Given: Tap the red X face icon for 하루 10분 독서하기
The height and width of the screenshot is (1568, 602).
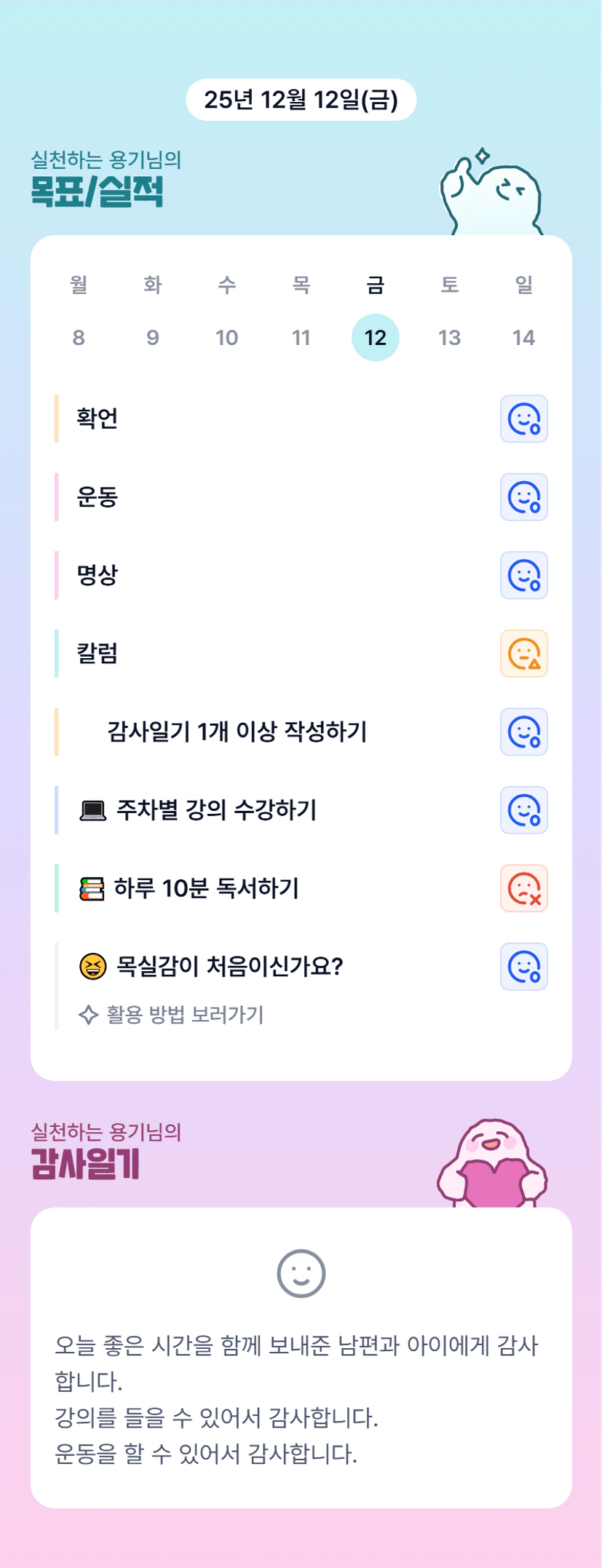Looking at the screenshot, I should click(524, 888).
